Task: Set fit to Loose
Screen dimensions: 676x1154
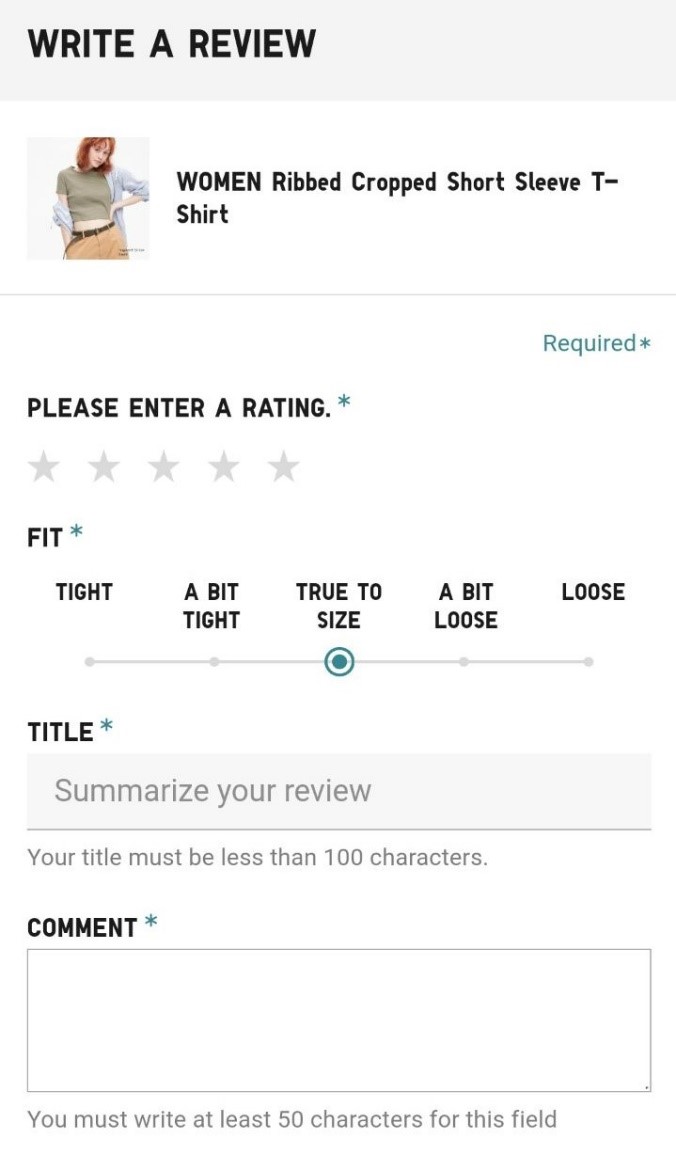Action: tap(588, 661)
